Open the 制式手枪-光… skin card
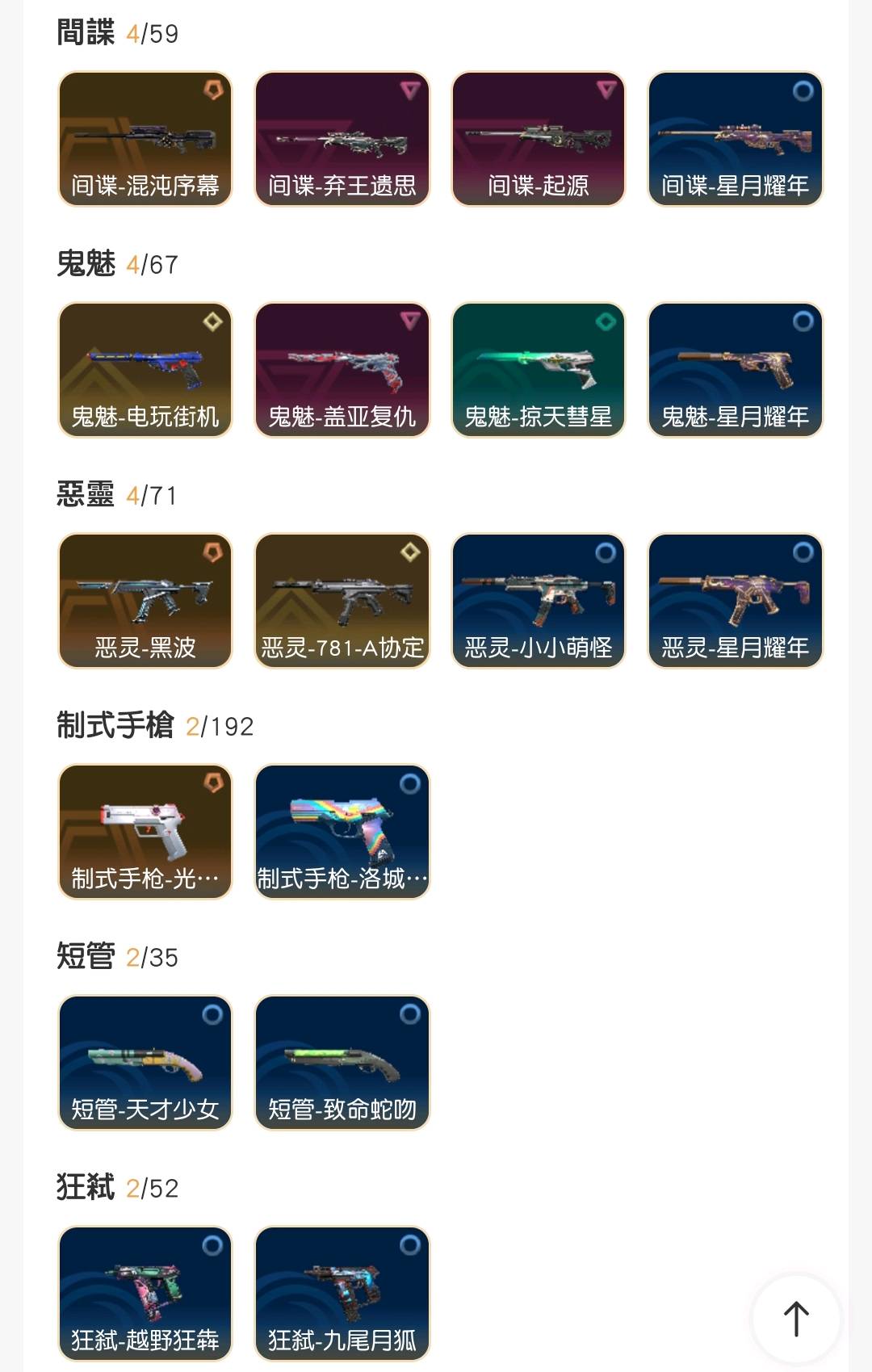The width and height of the screenshot is (872, 1372). pos(145,832)
